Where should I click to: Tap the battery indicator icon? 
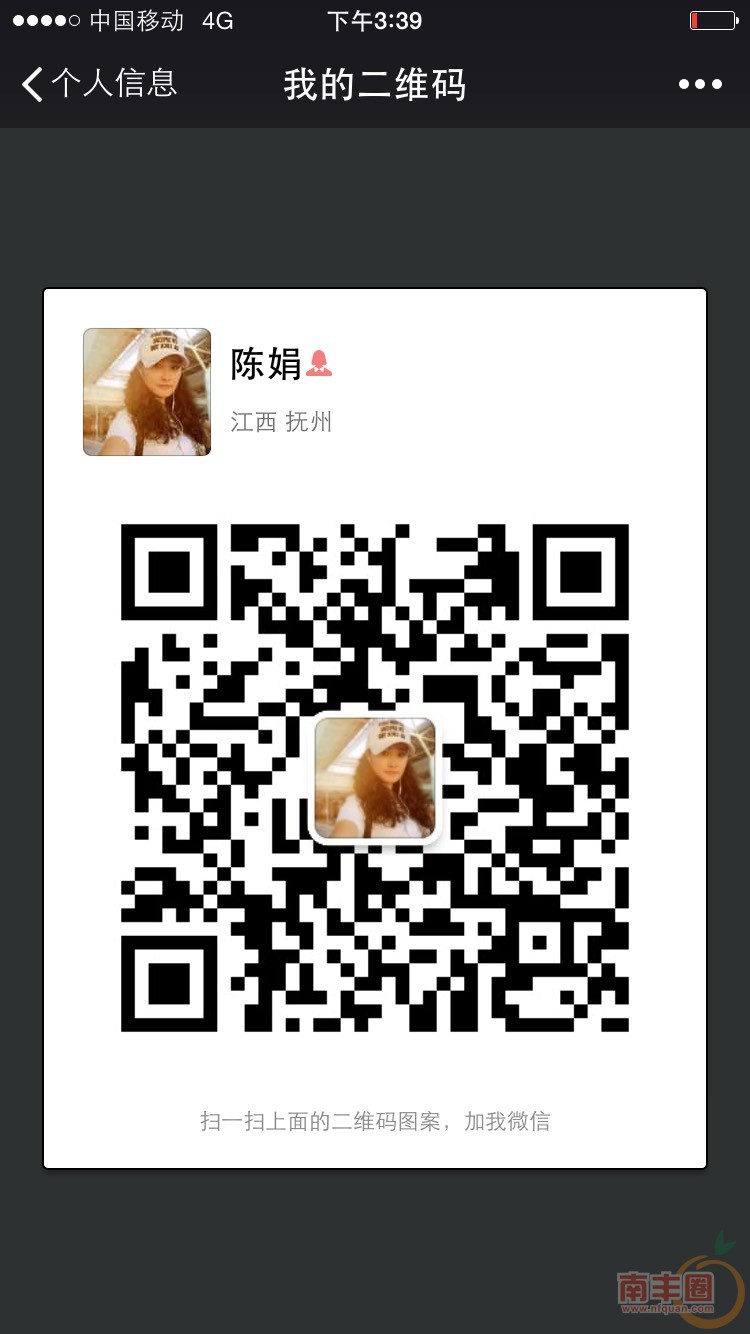(x=711, y=18)
